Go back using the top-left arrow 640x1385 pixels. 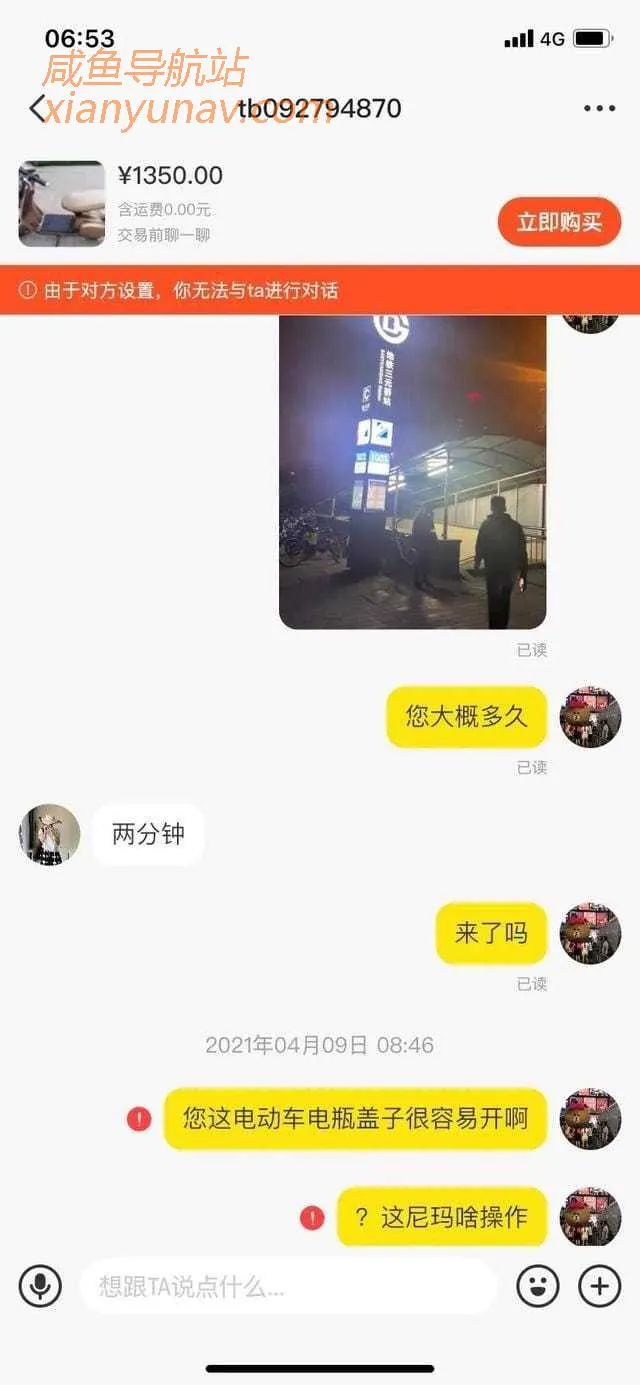[38, 108]
